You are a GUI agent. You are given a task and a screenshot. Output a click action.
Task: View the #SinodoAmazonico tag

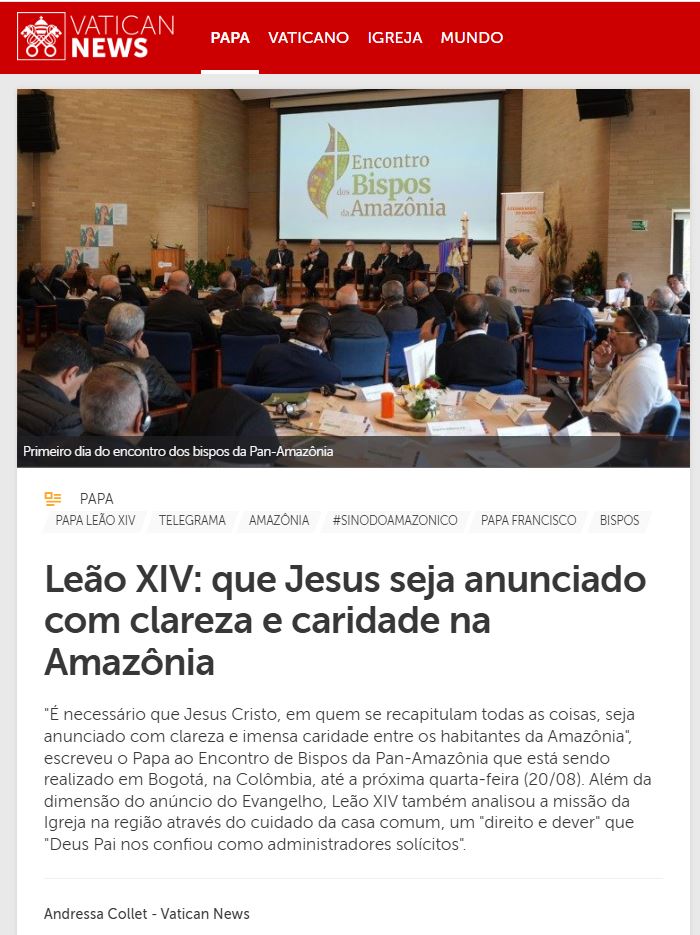pyautogui.click(x=395, y=521)
